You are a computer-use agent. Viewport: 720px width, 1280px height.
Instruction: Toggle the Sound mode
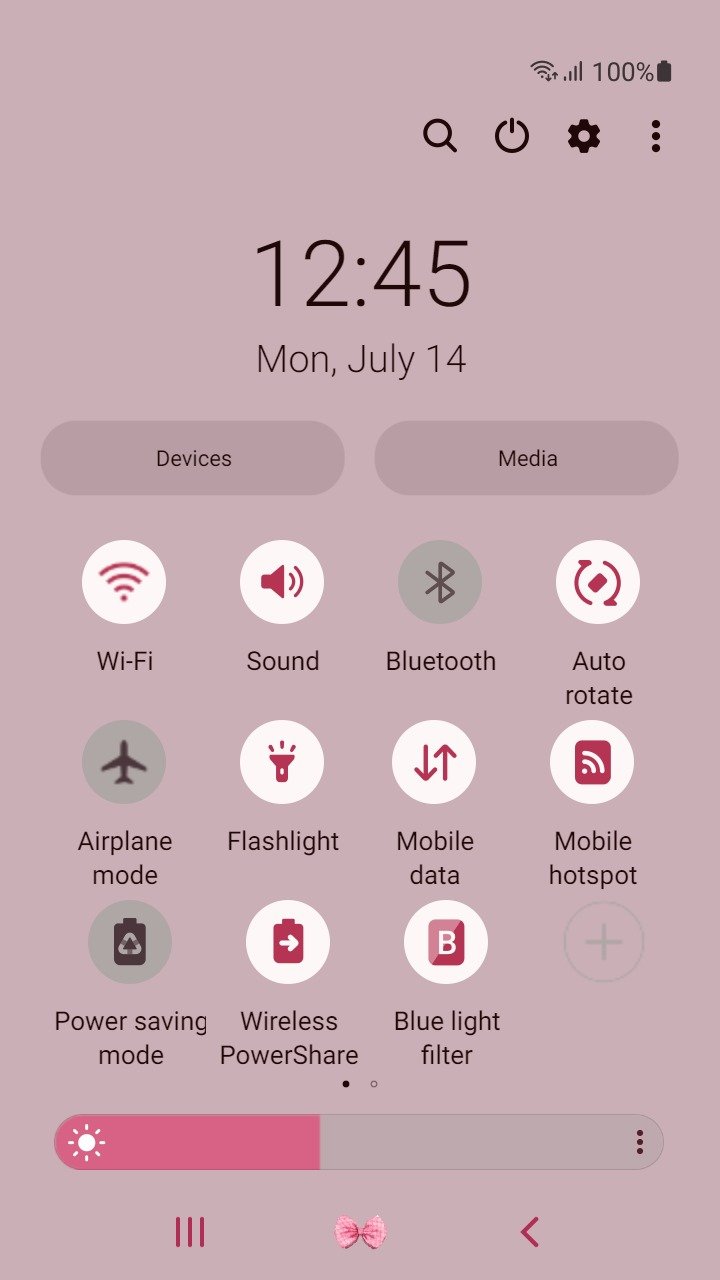pos(282,582)
